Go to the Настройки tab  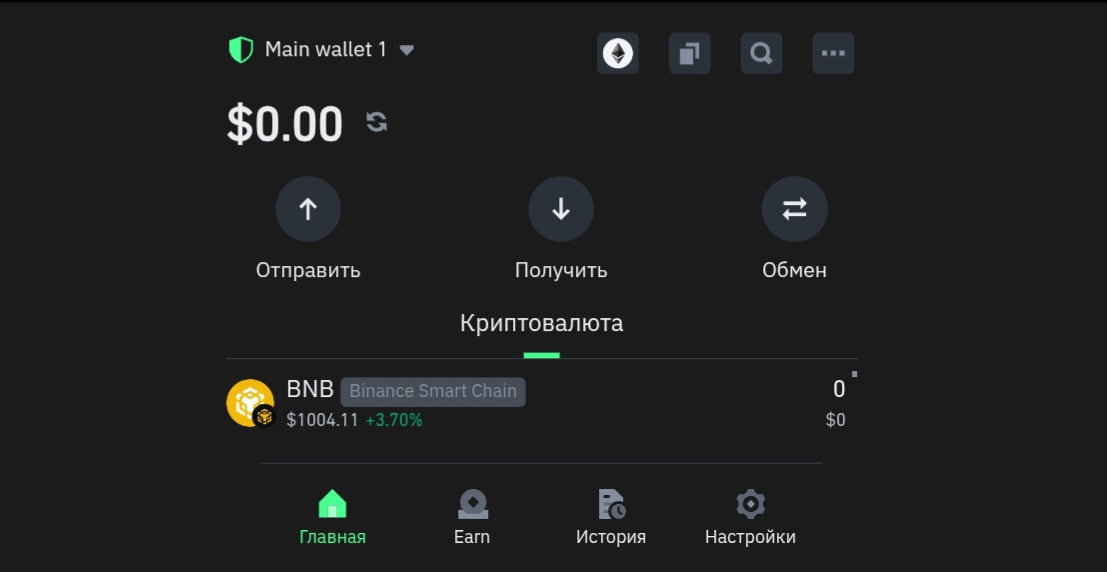(x=750, y=517)
